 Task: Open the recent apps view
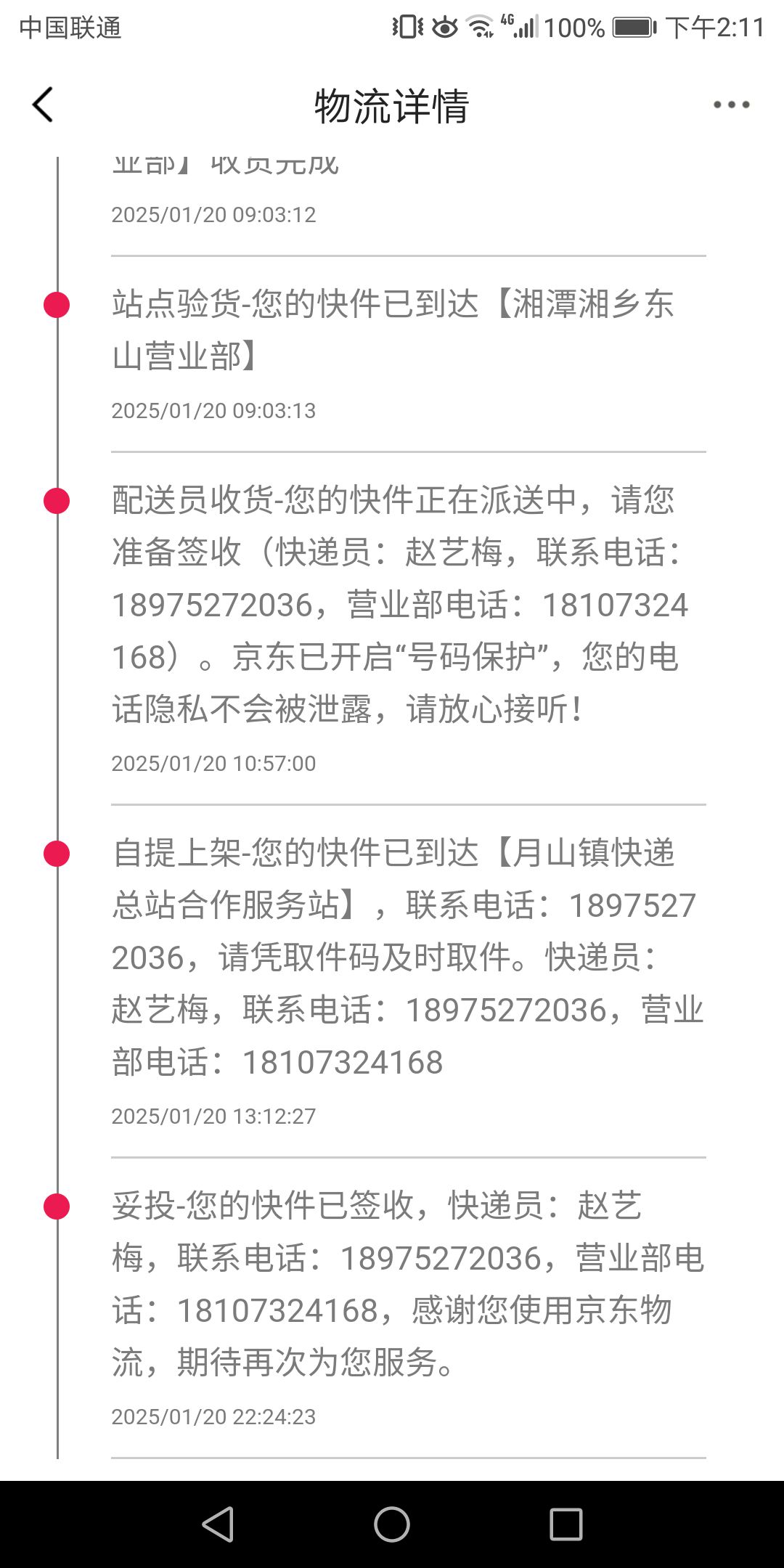pyautogui.click(x=566, y=1524)
